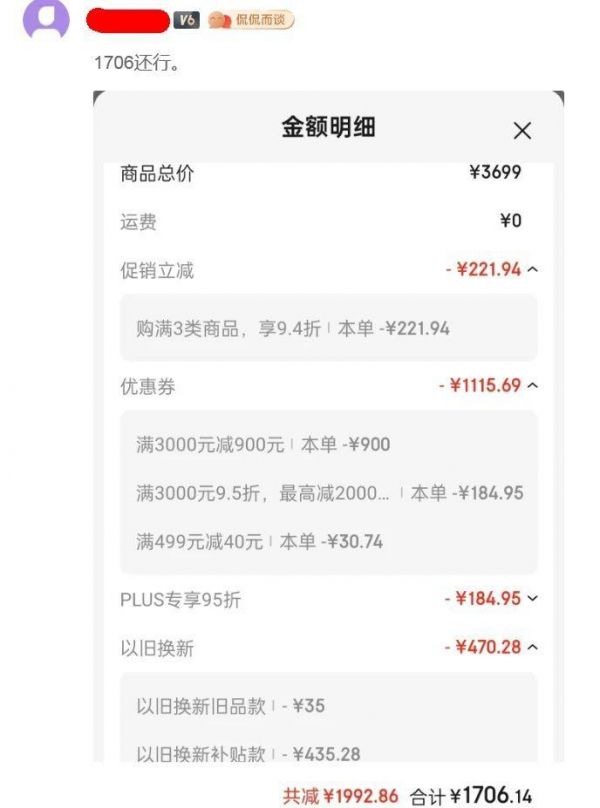Image resolution: width=600 pixels, height=808 pixels.
Task: Tap the 侃侃而谈 medal badge
Action: tap(251, 20)
